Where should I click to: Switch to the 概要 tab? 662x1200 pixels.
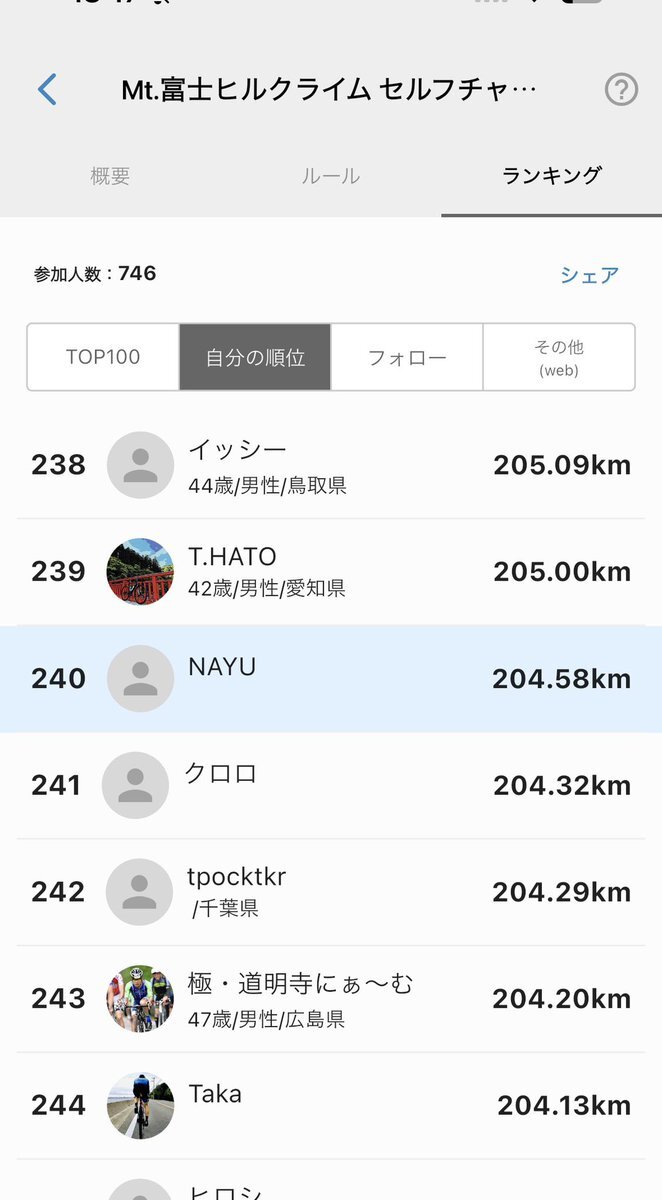click(110, 176)
